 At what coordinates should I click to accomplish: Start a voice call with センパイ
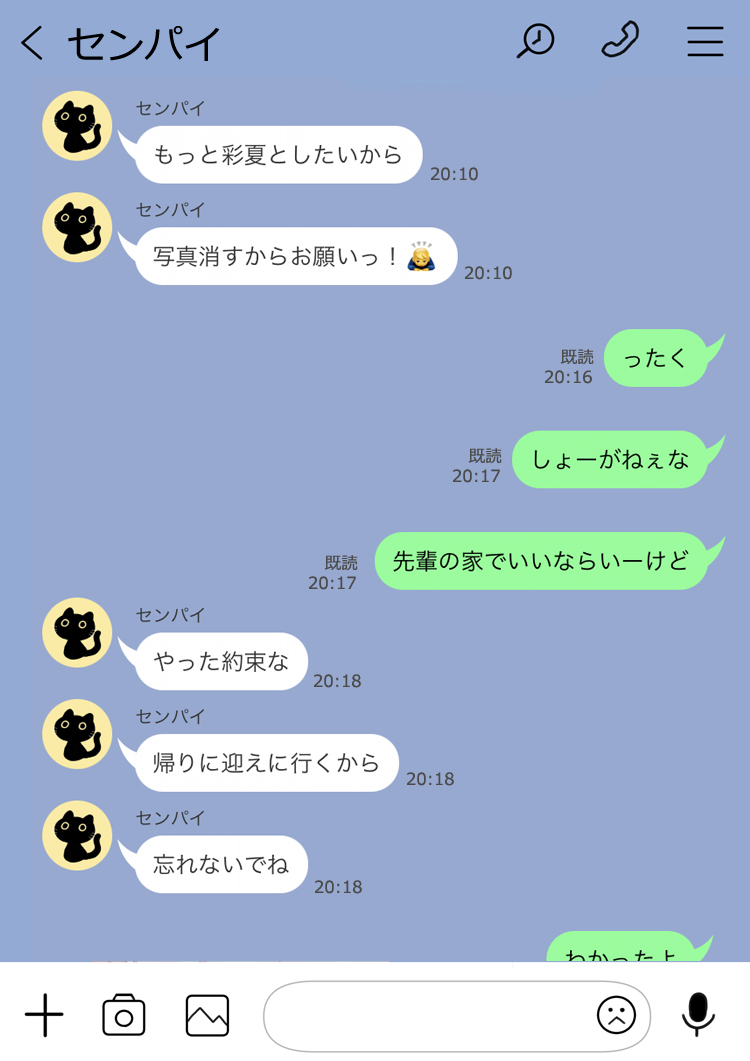coord(620,41)
